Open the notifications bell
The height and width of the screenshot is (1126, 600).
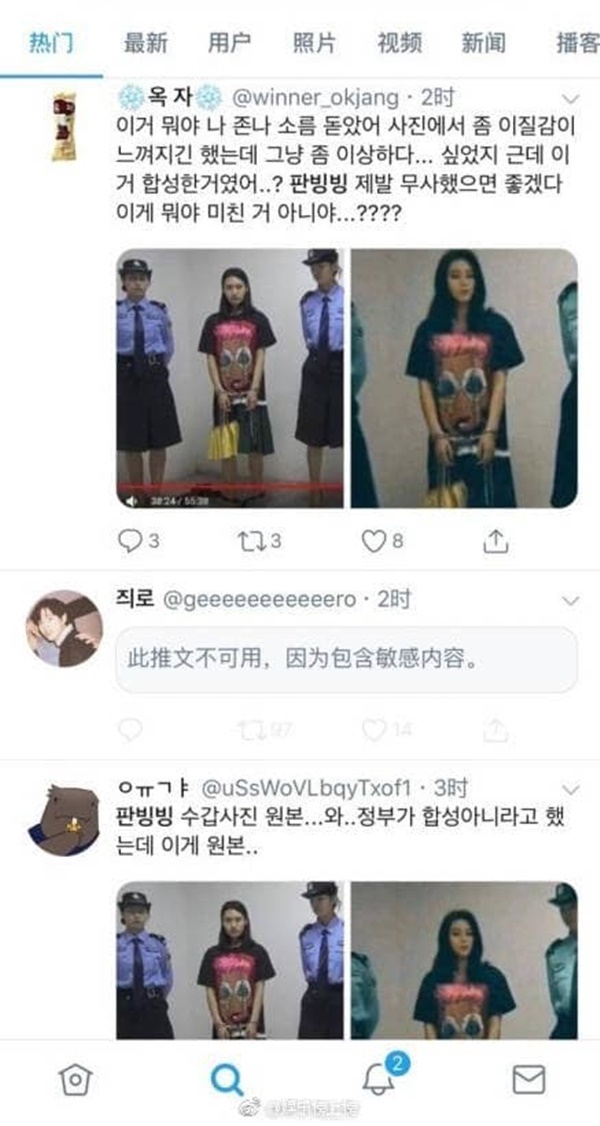(x=378, y=1078)
